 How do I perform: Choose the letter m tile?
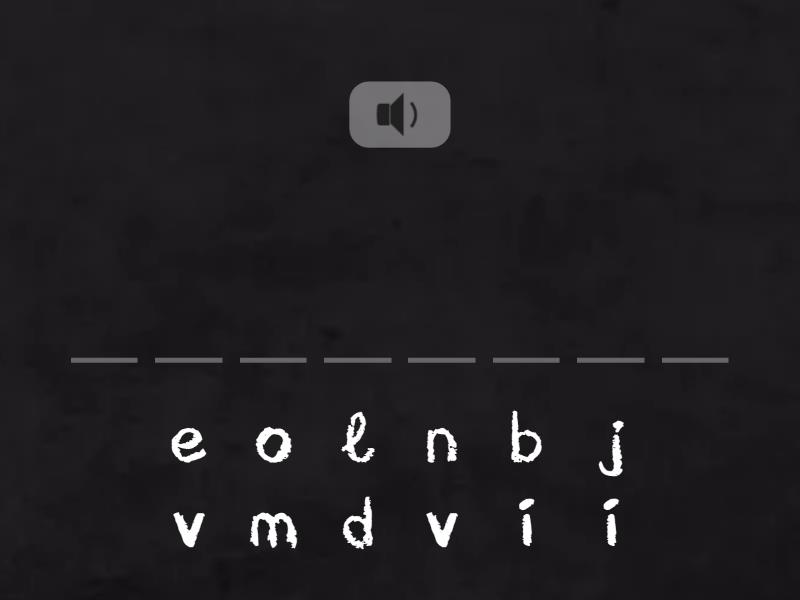[x=272, y=527]
